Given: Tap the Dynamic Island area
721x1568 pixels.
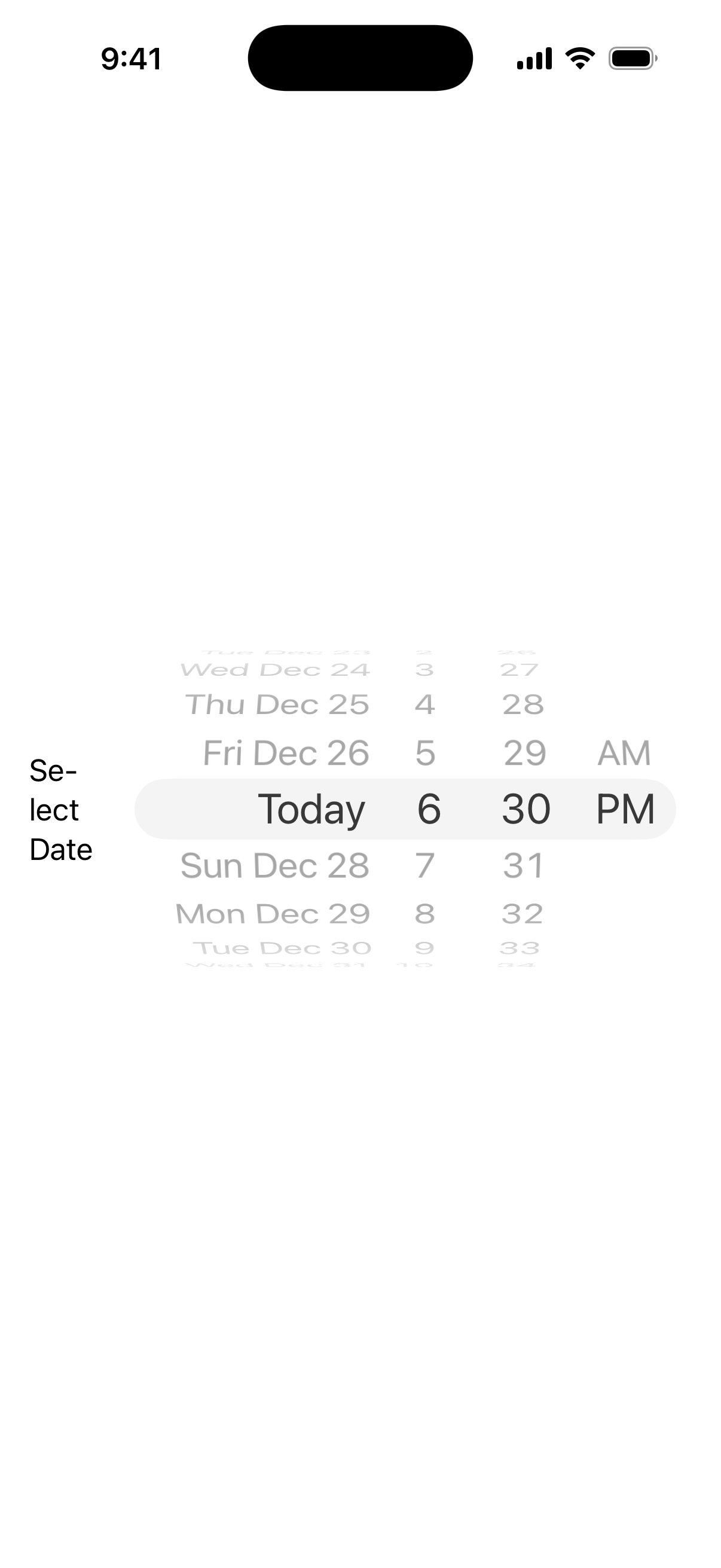Looking at the screenshot, I should pos(360,57).
